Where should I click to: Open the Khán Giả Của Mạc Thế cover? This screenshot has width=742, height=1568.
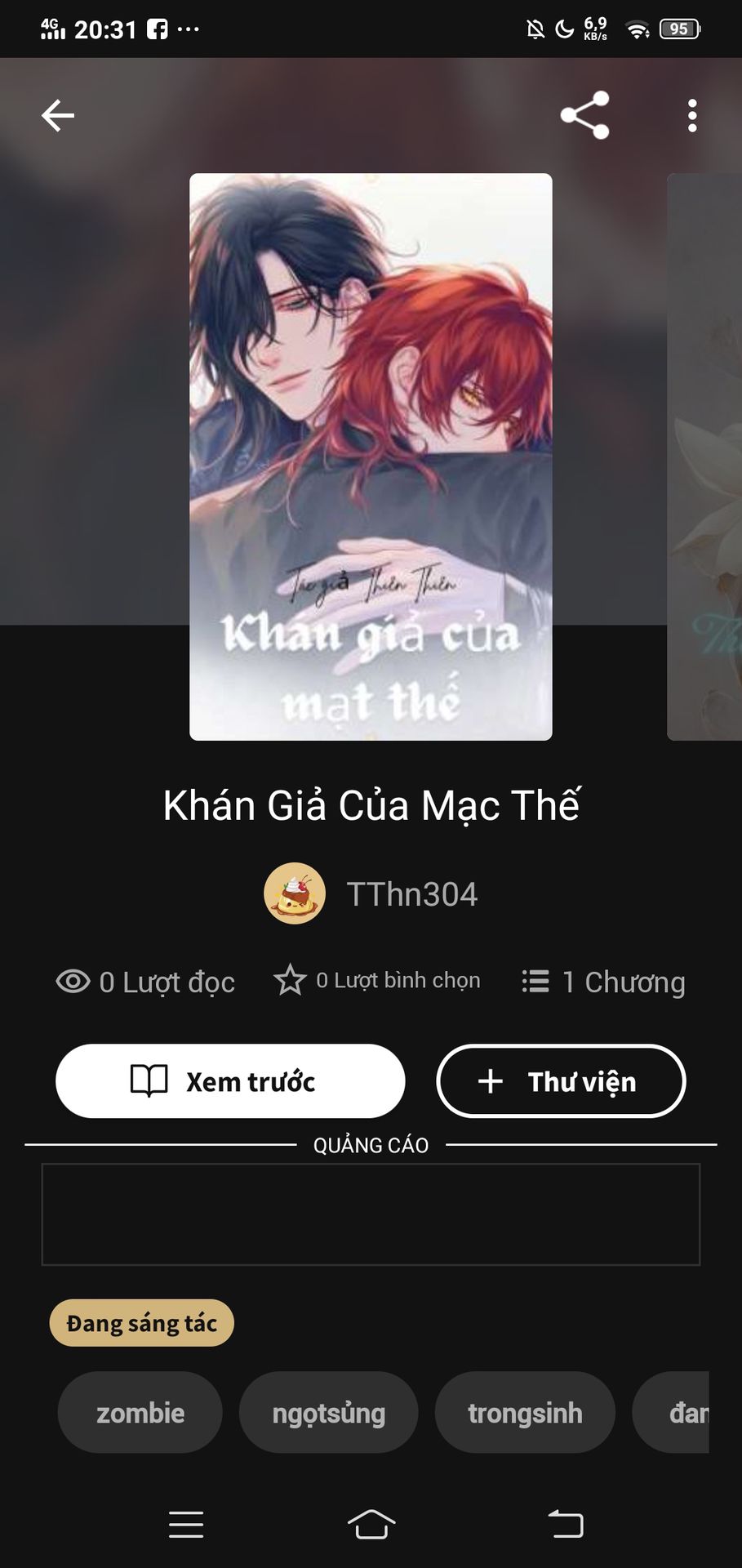click(371, 457)
